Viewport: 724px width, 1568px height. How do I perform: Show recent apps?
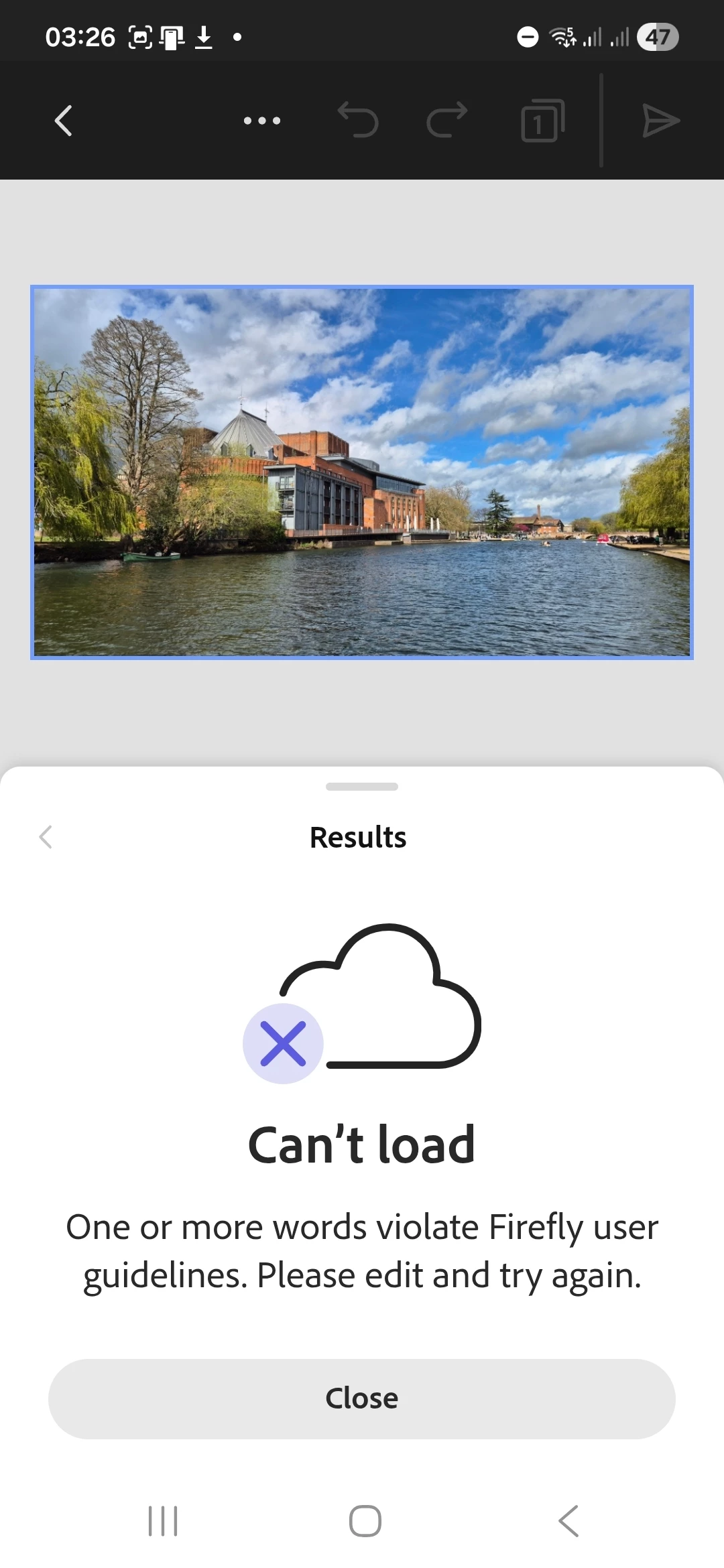163,1520
